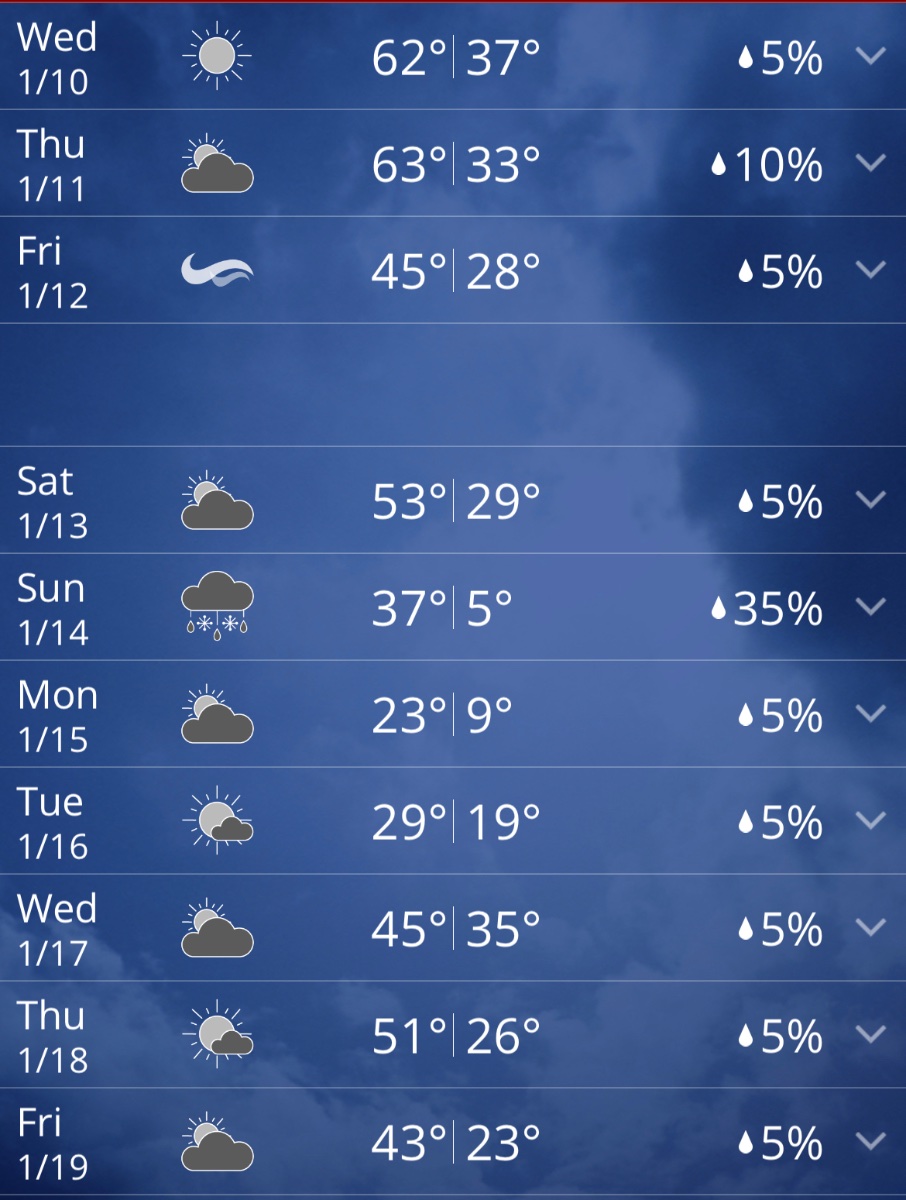Expand the Wed 1/17 forecast
Image resolution: width=906 pixels, height=1200 pixels.
tap(871, 928)
